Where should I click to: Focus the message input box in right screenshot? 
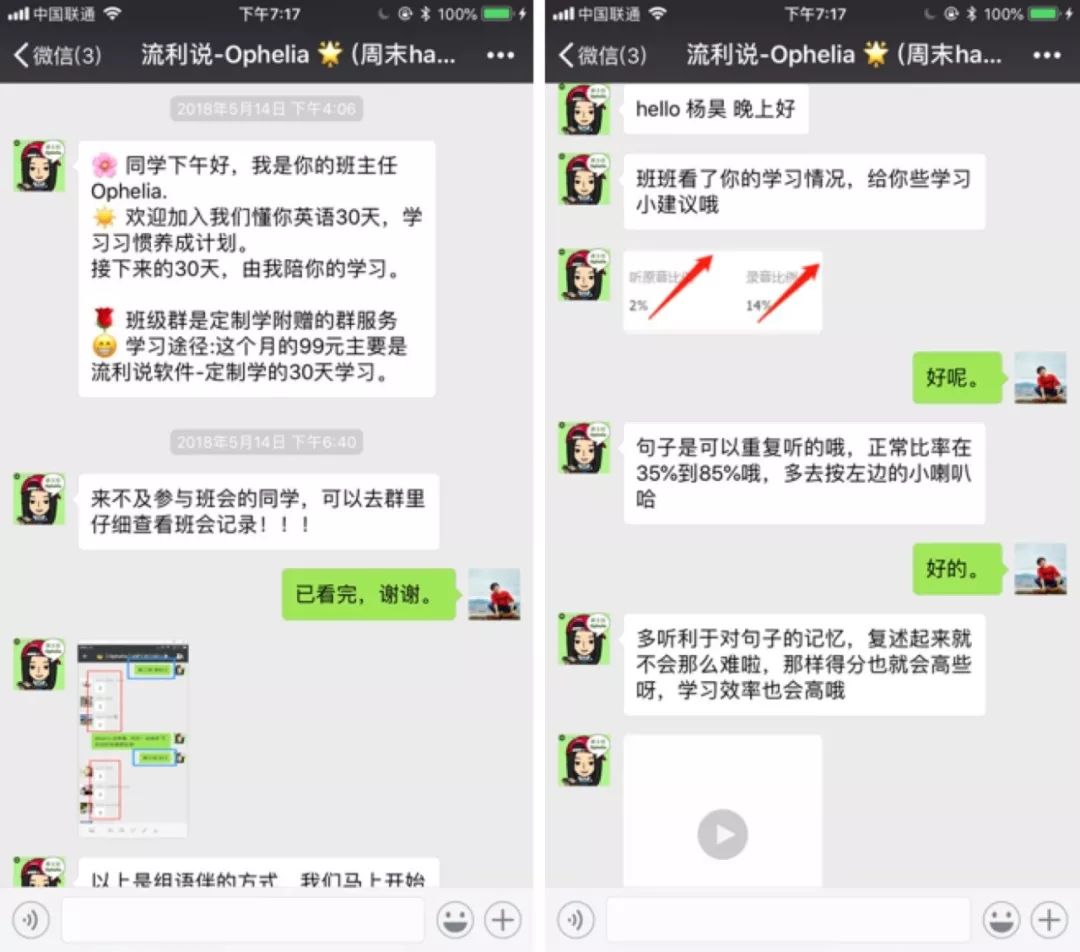788,919
